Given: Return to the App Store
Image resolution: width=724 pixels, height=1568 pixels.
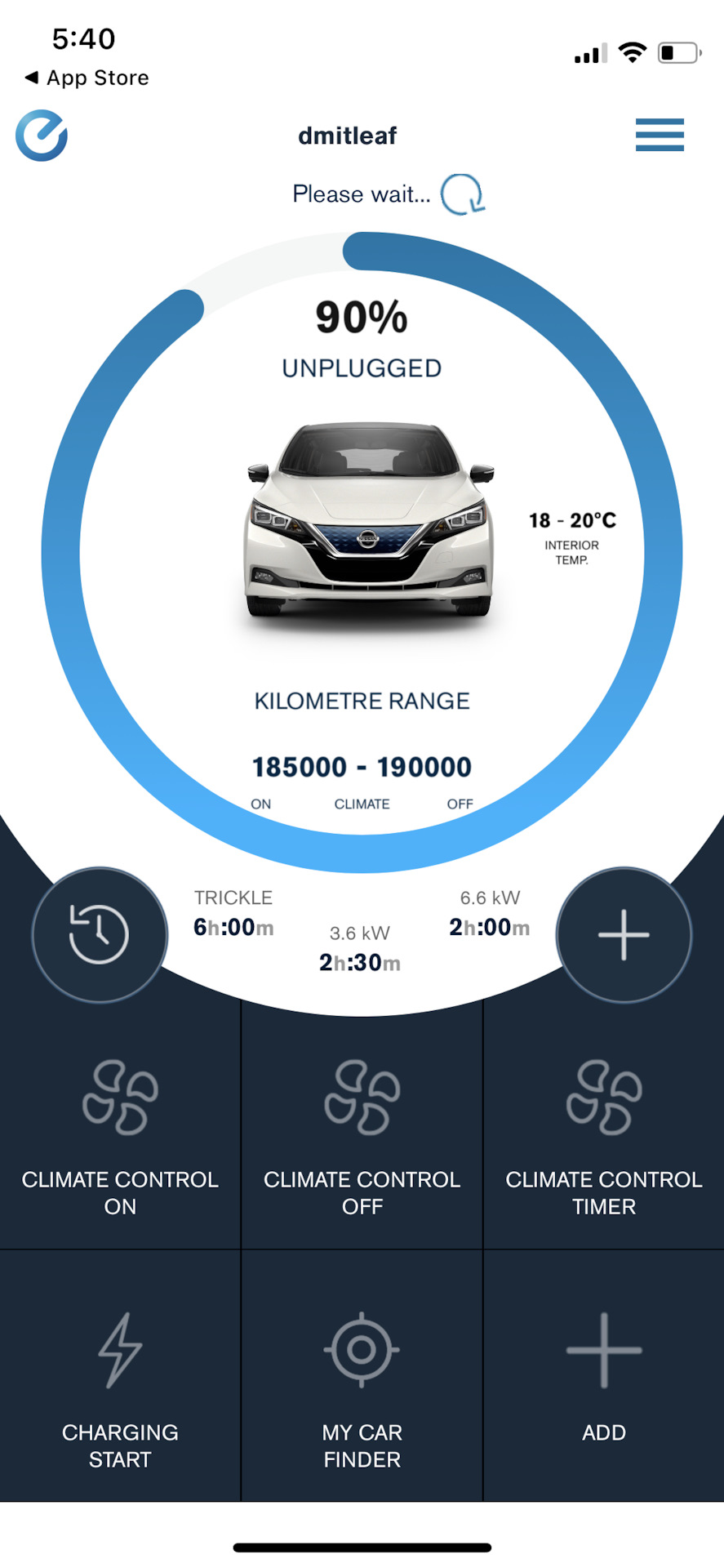Looking at the screenshot, I should click(x=87, y=78).
